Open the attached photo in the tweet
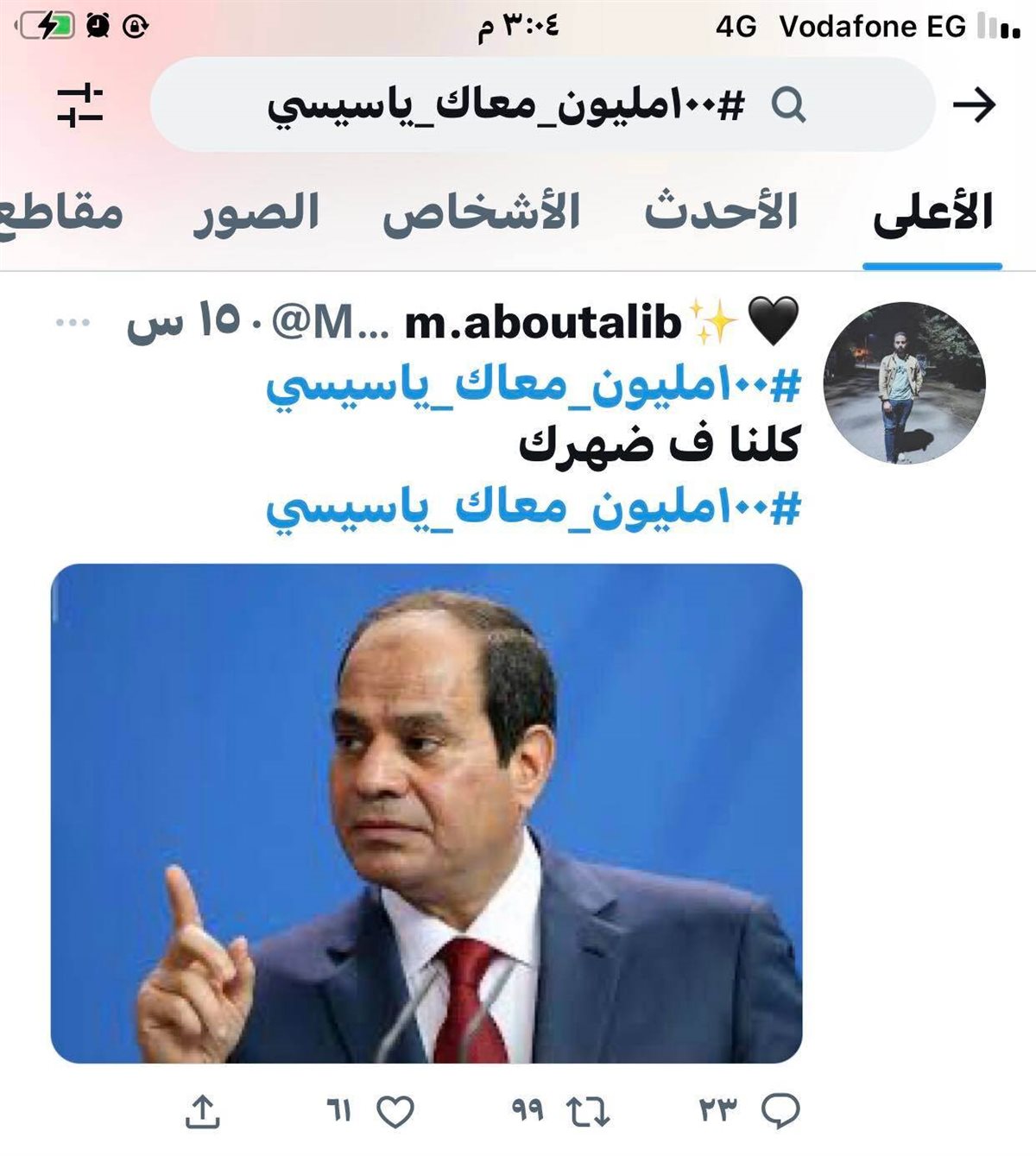 coord(426,812)
